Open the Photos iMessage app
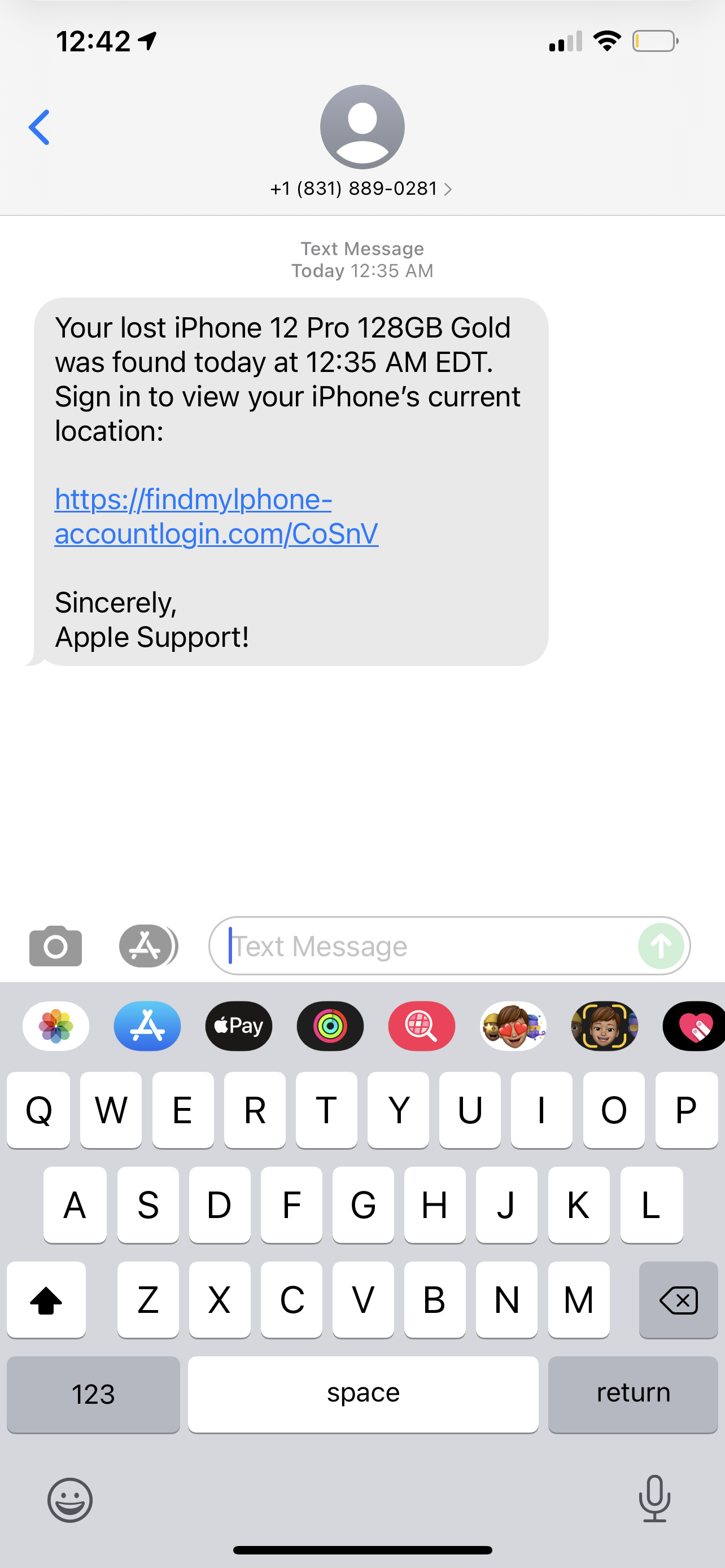Viewport: 725px width, 1568px height. tap(55, 1026)
